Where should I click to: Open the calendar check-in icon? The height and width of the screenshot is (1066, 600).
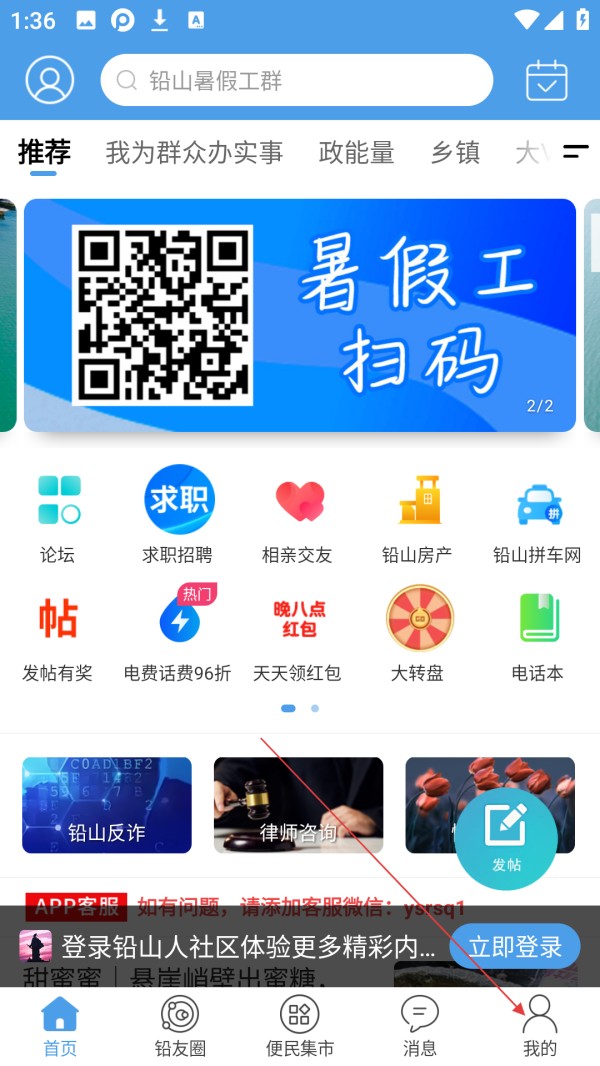(x=547, y=80)
